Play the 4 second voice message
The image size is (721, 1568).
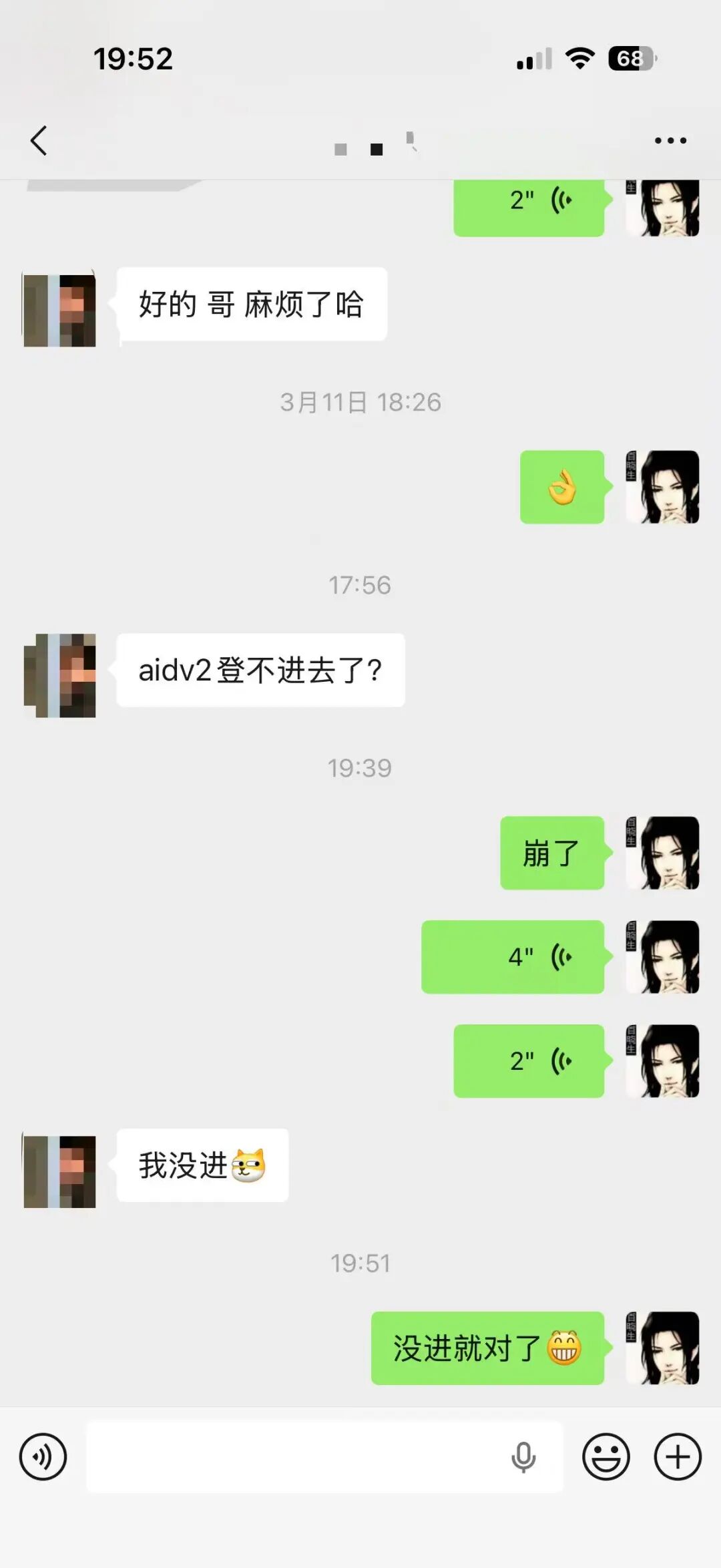coord(512,956)
